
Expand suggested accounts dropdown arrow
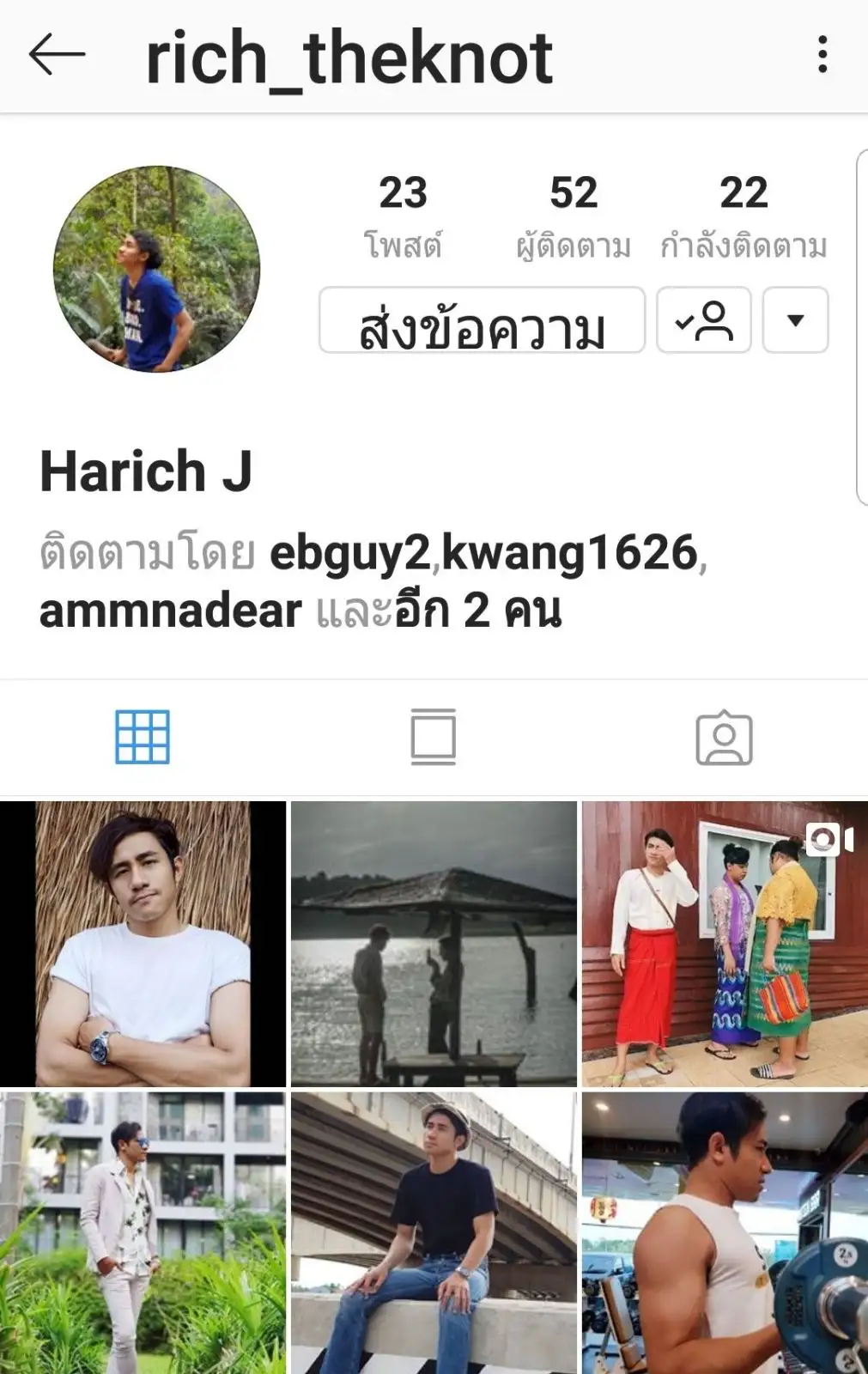coord(795,320)
